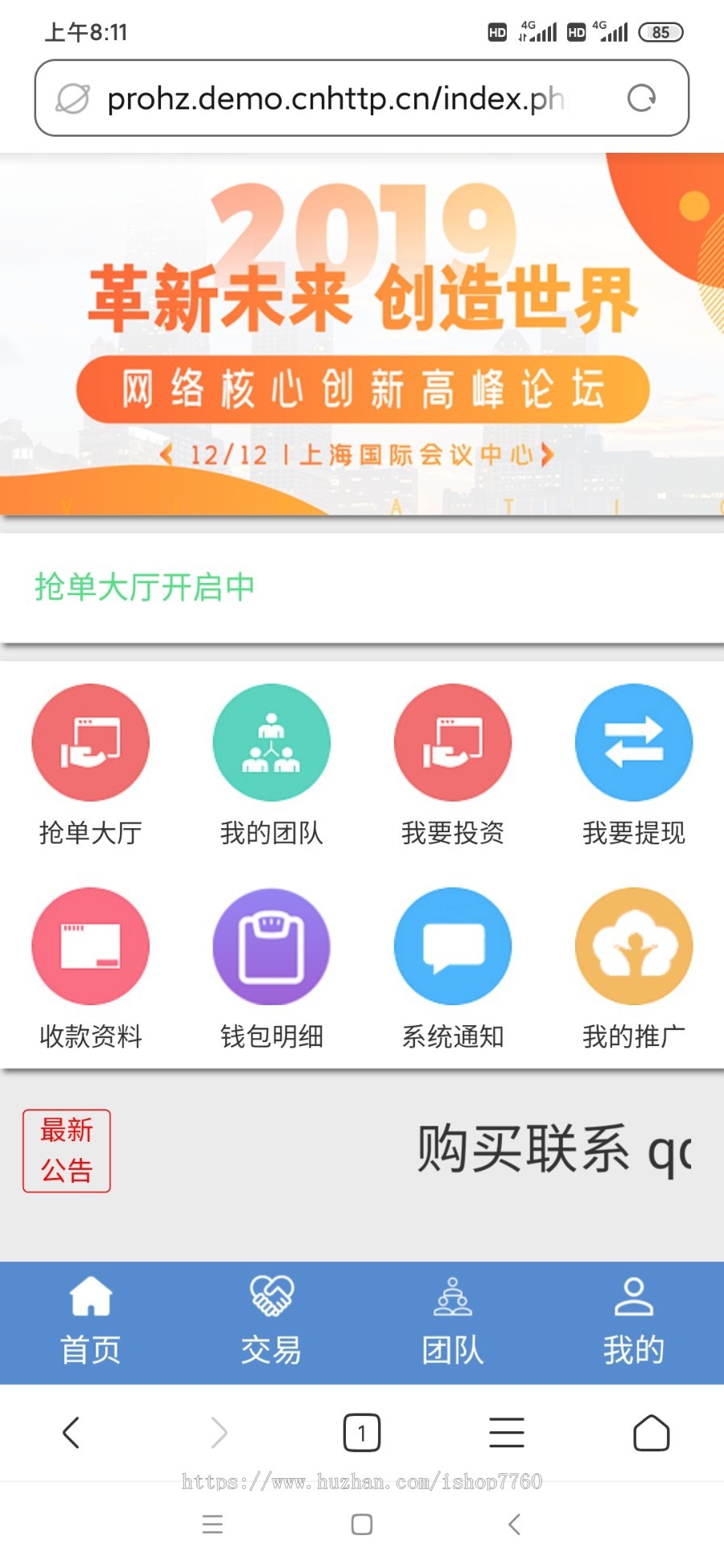Tap the browser home button
Screen dimensions: 724x1568
click(x=652, y=1432)
